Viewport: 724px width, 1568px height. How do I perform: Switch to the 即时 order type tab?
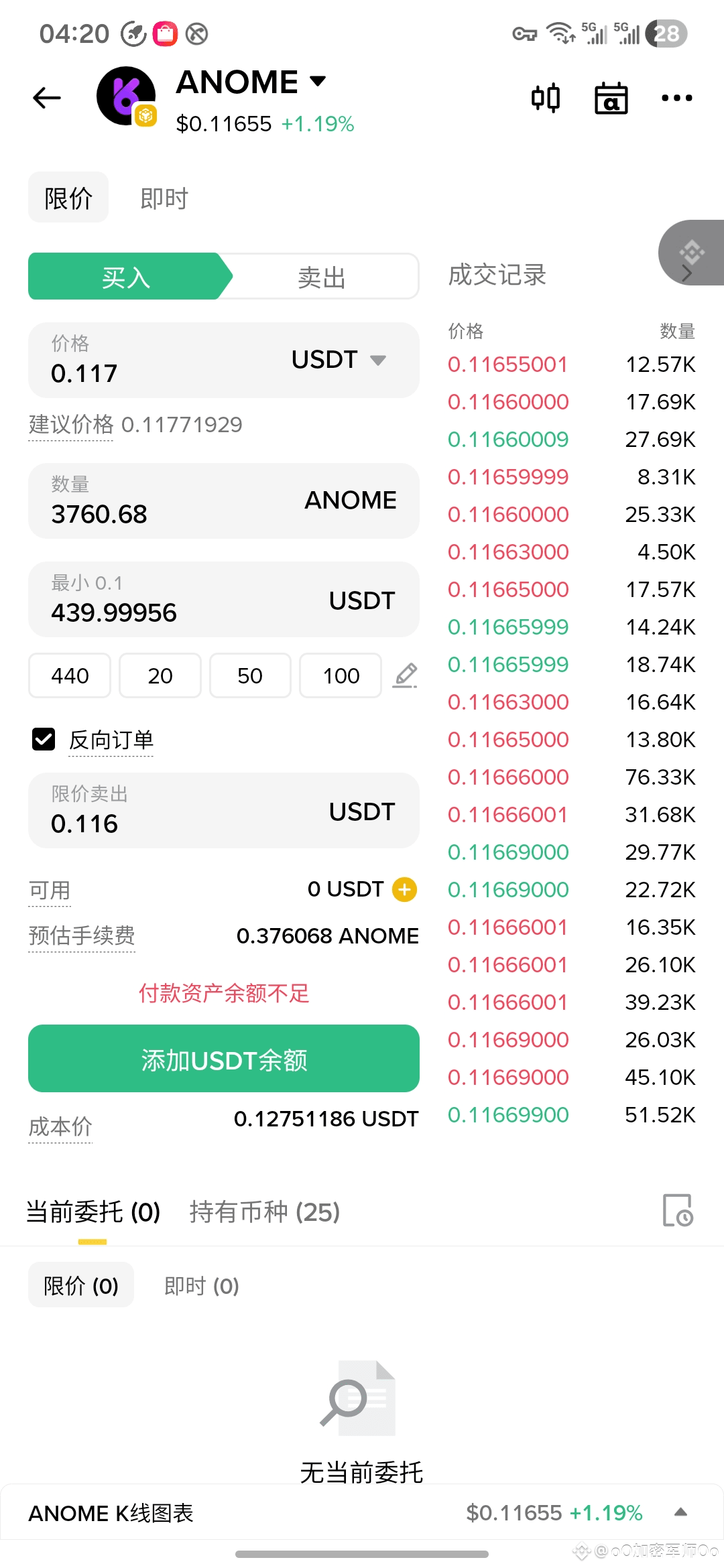coord(164,198)
